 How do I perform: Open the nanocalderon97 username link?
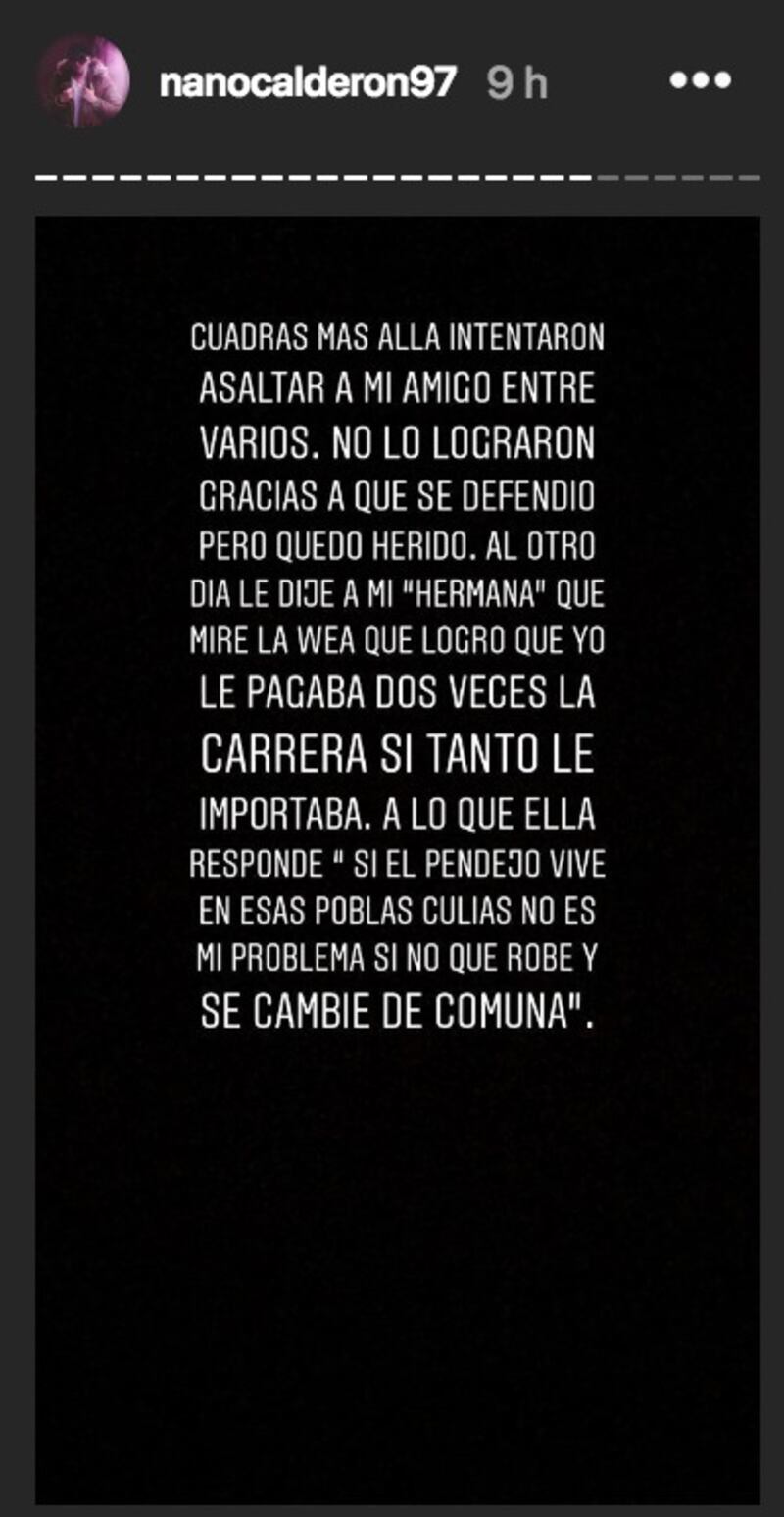point(308,83)
